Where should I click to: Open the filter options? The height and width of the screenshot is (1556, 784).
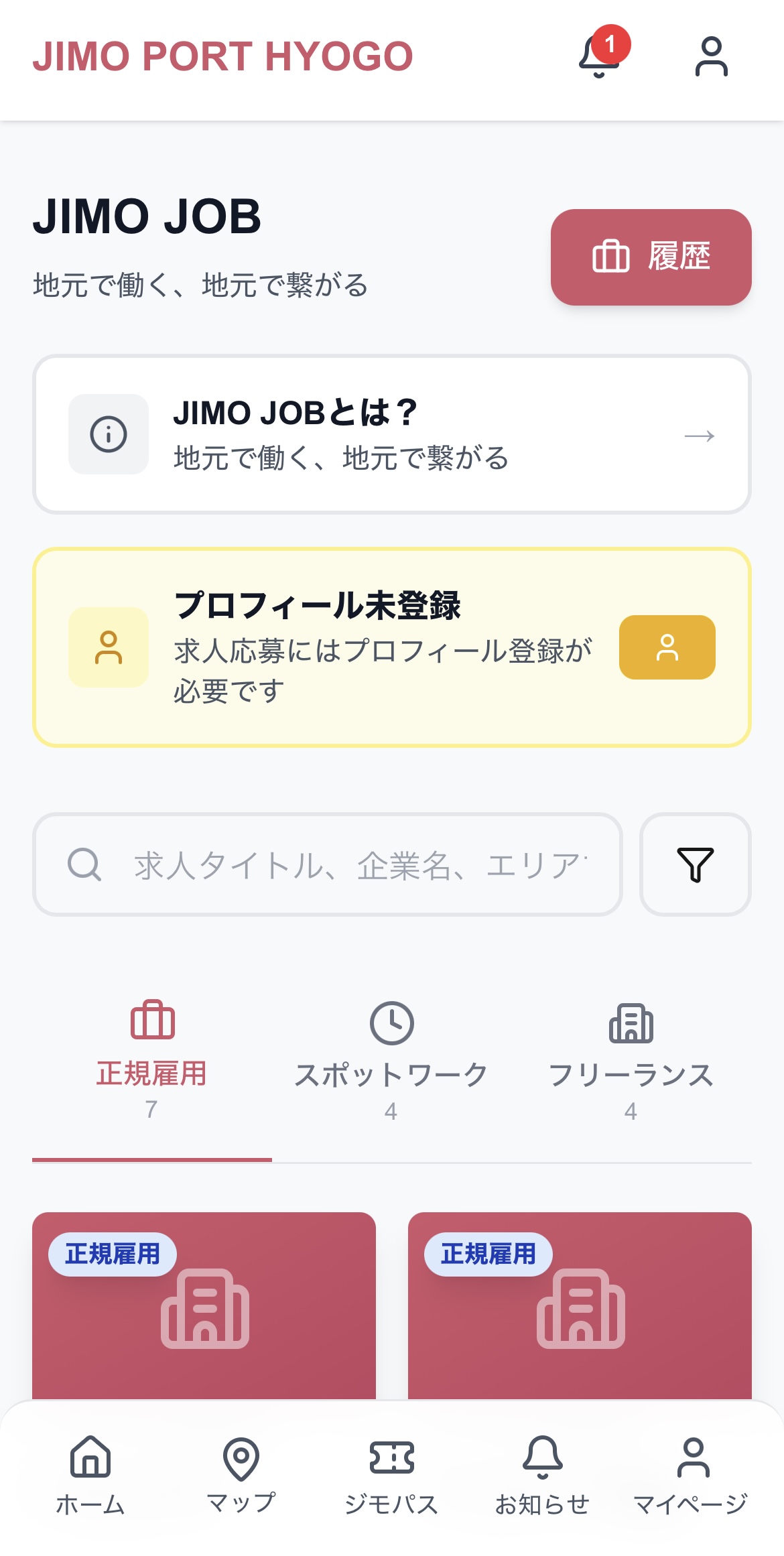pos(695,864)
